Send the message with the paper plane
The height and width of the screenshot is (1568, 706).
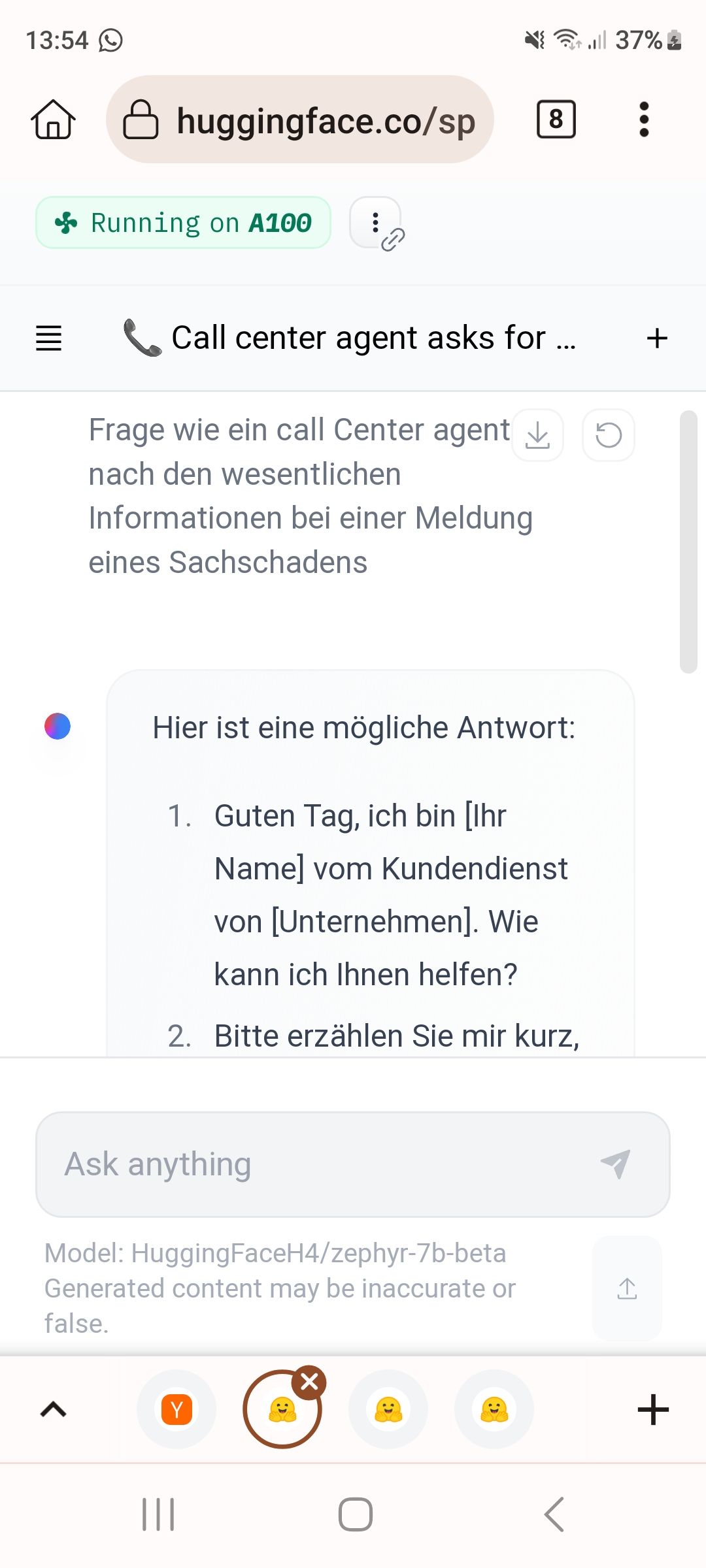(615, 1164)
